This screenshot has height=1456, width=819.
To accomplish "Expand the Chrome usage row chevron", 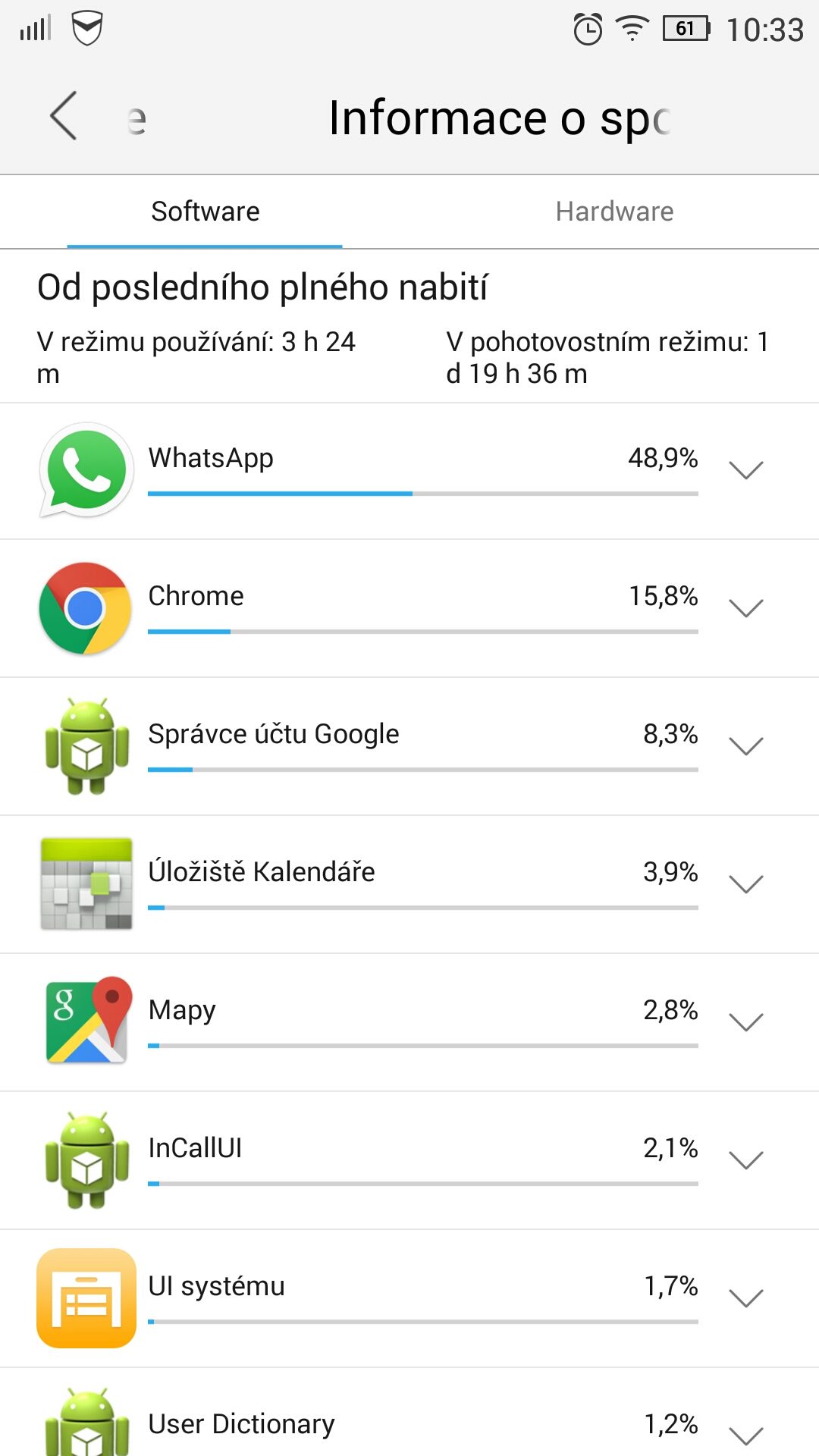I will pyautogui.click(x=745, y=608).
